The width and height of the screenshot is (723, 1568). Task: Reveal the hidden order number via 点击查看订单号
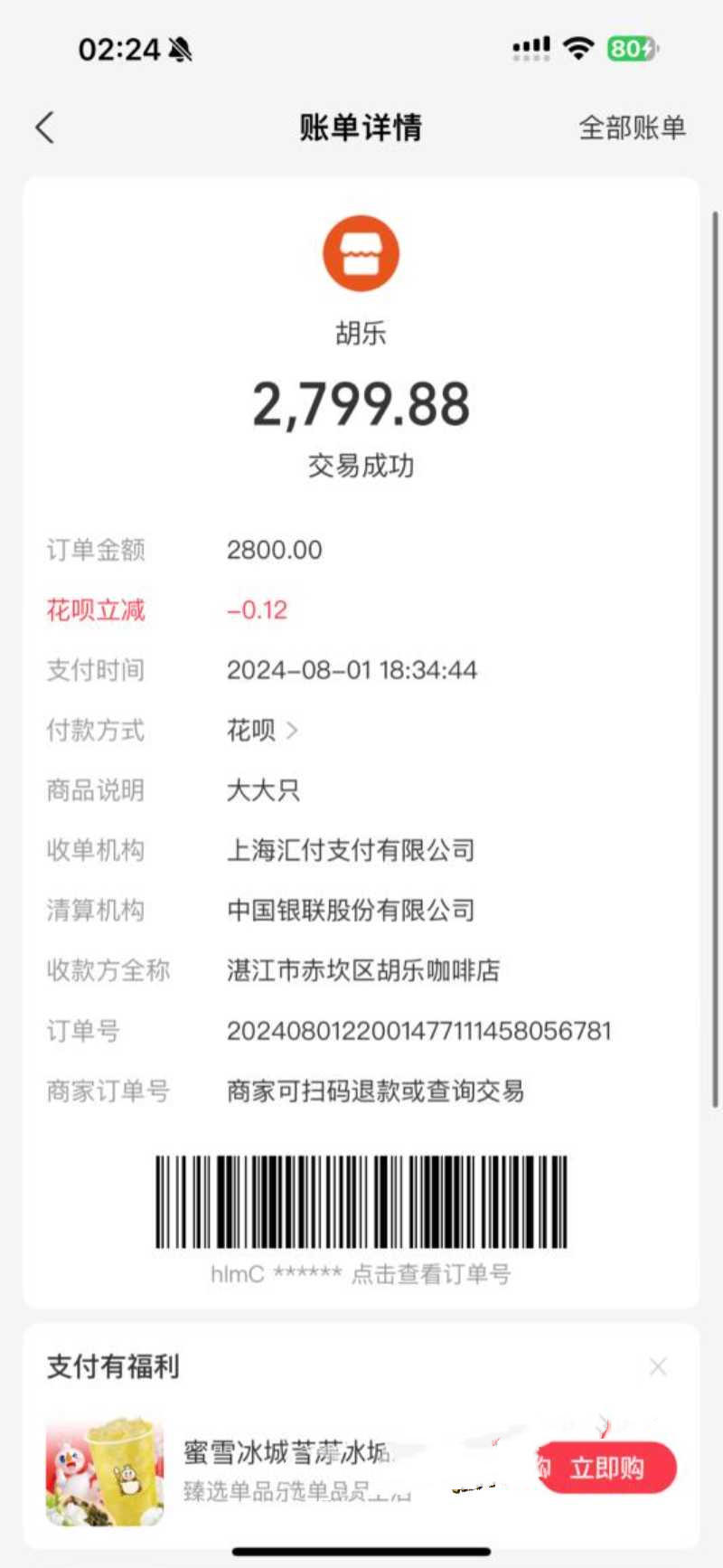pos(429,1275)
